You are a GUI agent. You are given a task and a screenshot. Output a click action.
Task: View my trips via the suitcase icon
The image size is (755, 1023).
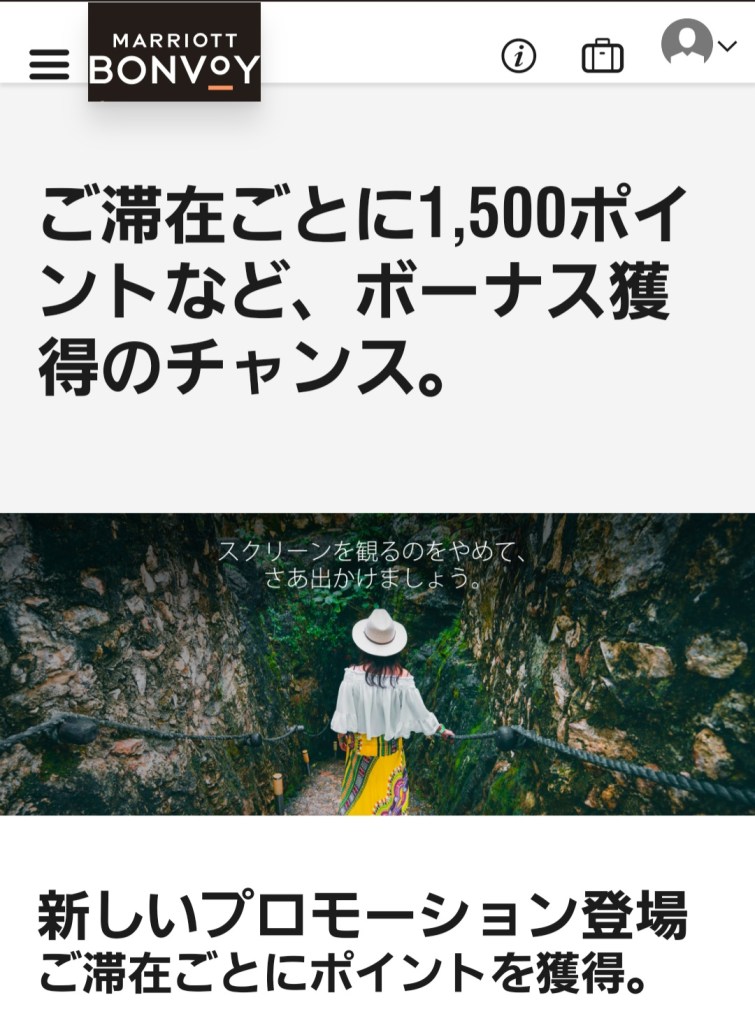tap(602, 56)
